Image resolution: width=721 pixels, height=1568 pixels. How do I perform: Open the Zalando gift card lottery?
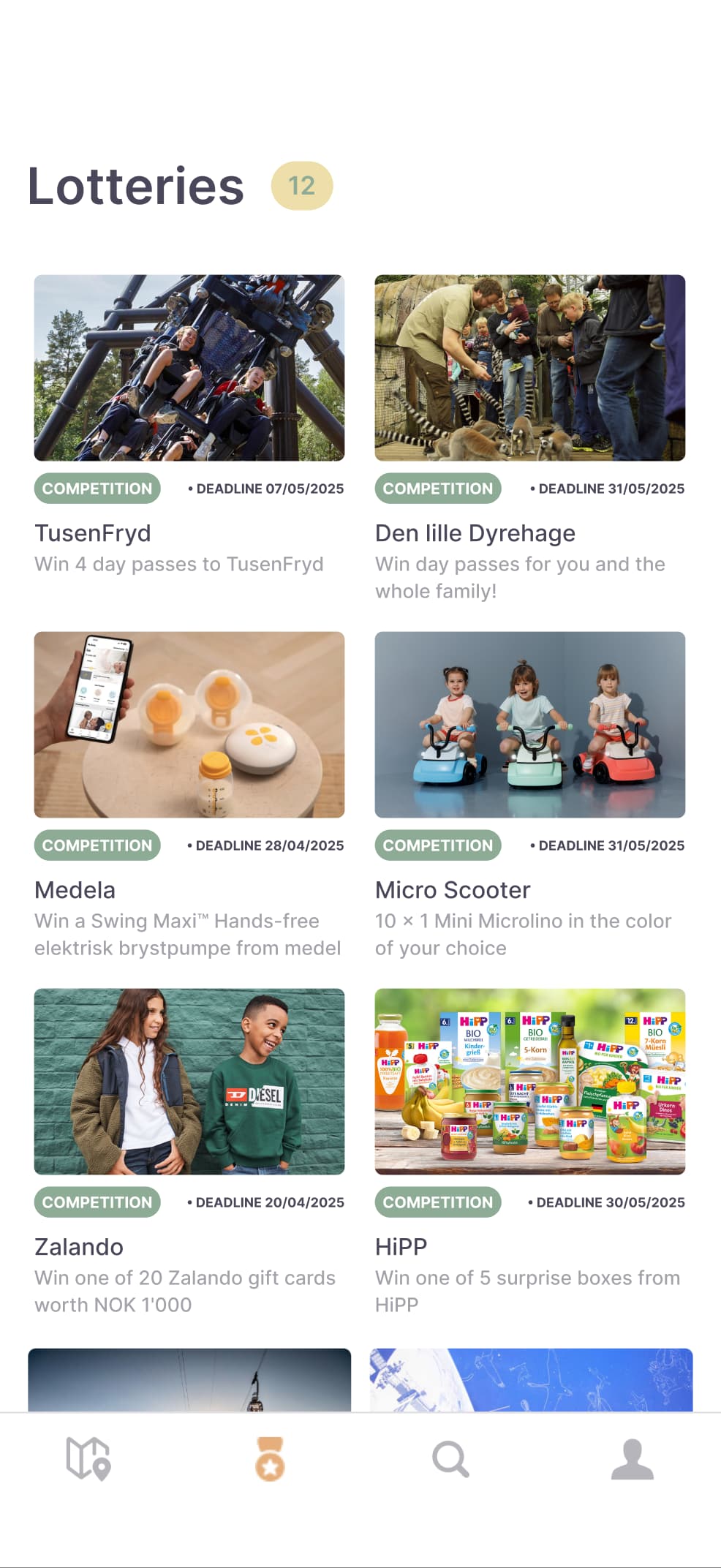pos(189,1082)
